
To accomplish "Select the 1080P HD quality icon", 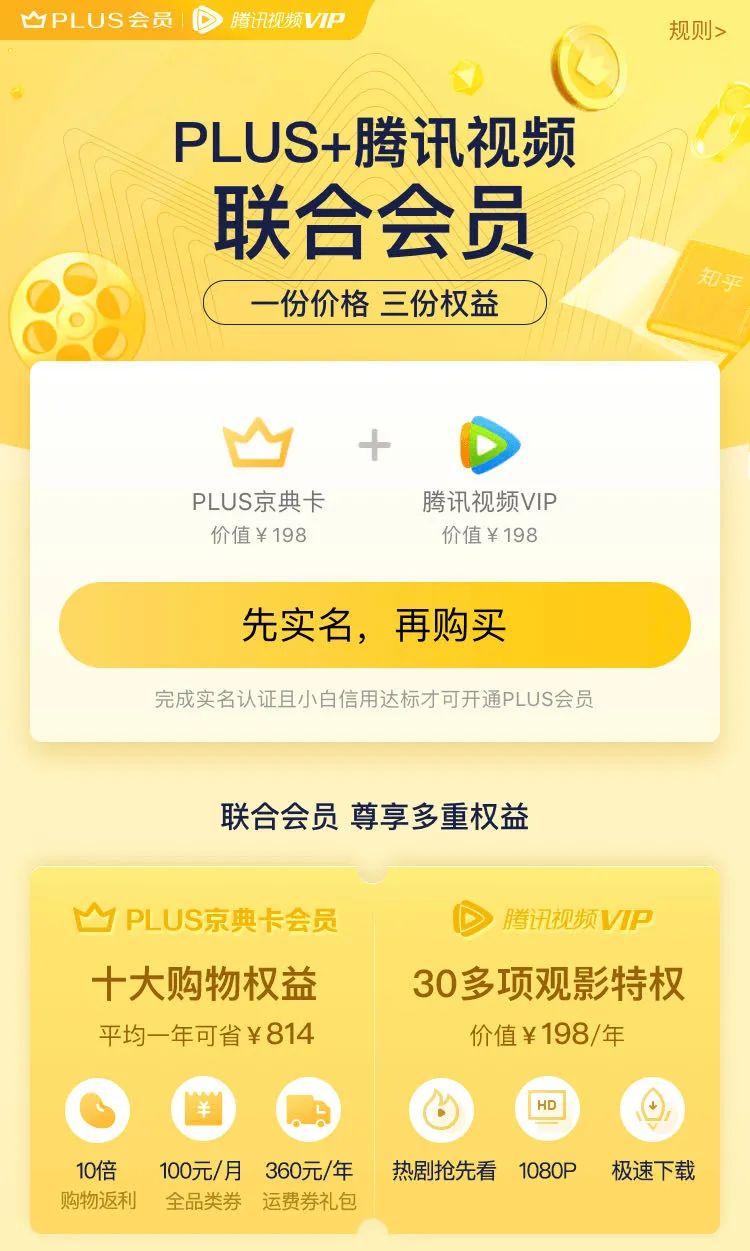I will [x=546, y=1108].
